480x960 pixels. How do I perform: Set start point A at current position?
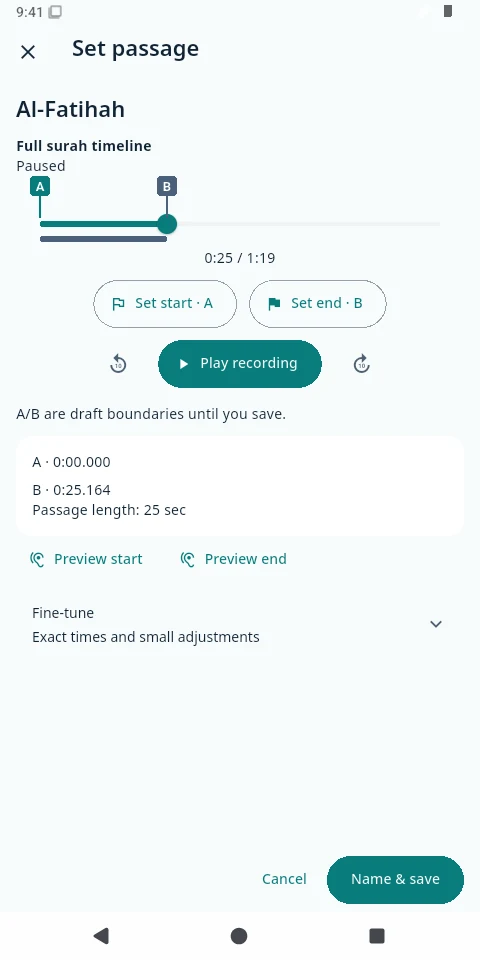pos(165,304)
